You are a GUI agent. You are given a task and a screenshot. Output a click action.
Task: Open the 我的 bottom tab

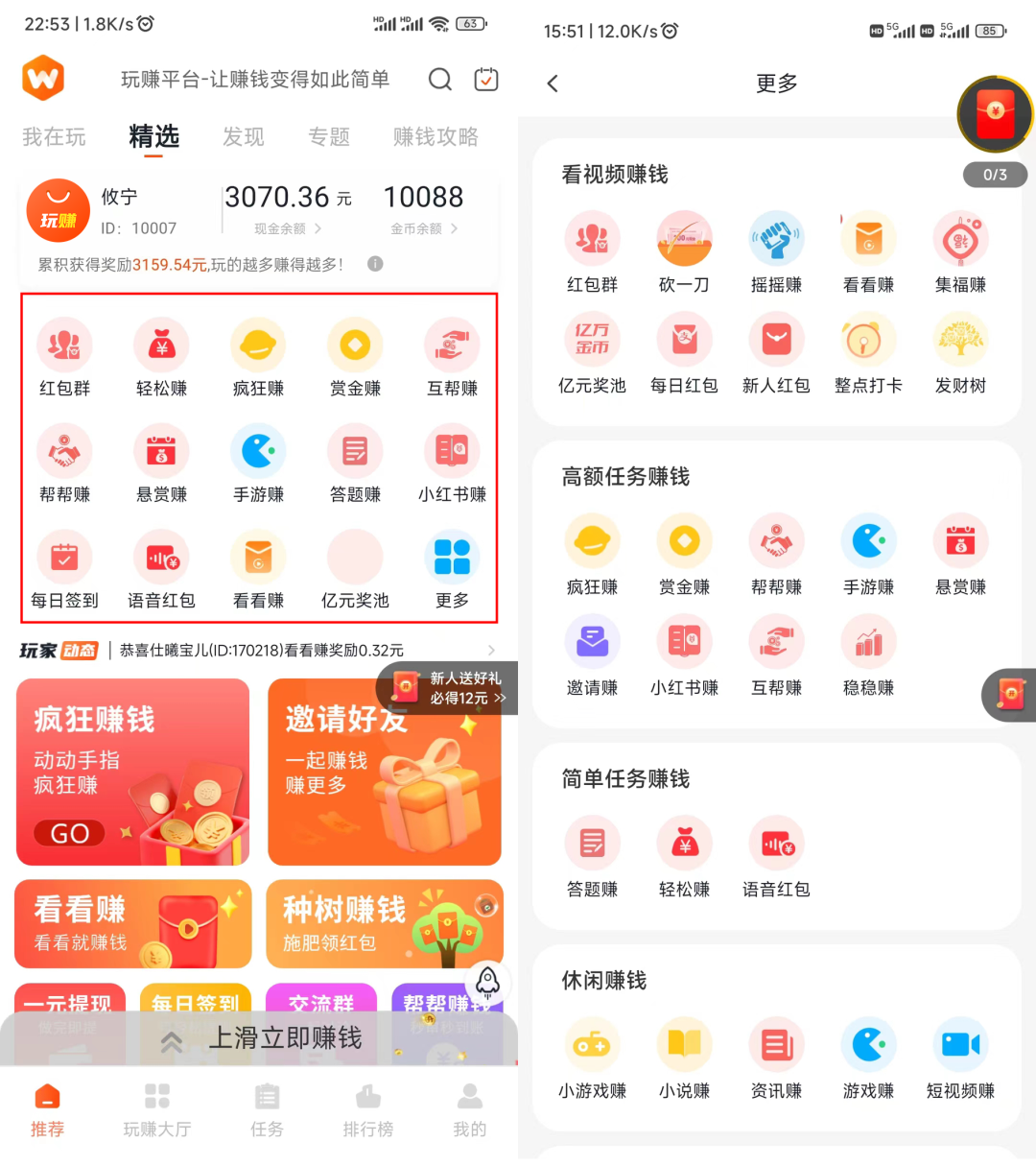tap(469, 1110)
